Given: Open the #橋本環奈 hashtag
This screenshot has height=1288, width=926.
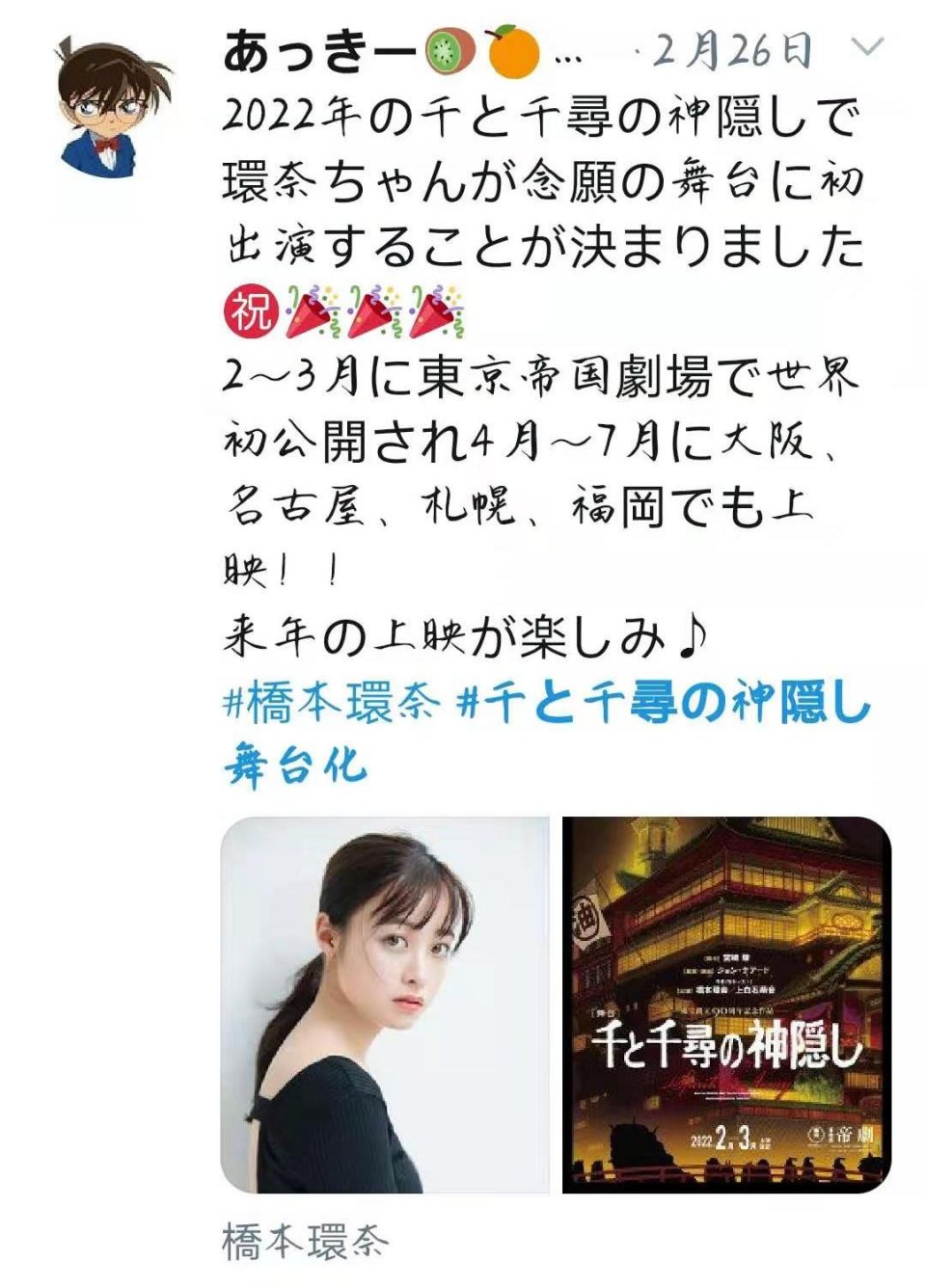Looking at the screenshot, I should point(331,704).
